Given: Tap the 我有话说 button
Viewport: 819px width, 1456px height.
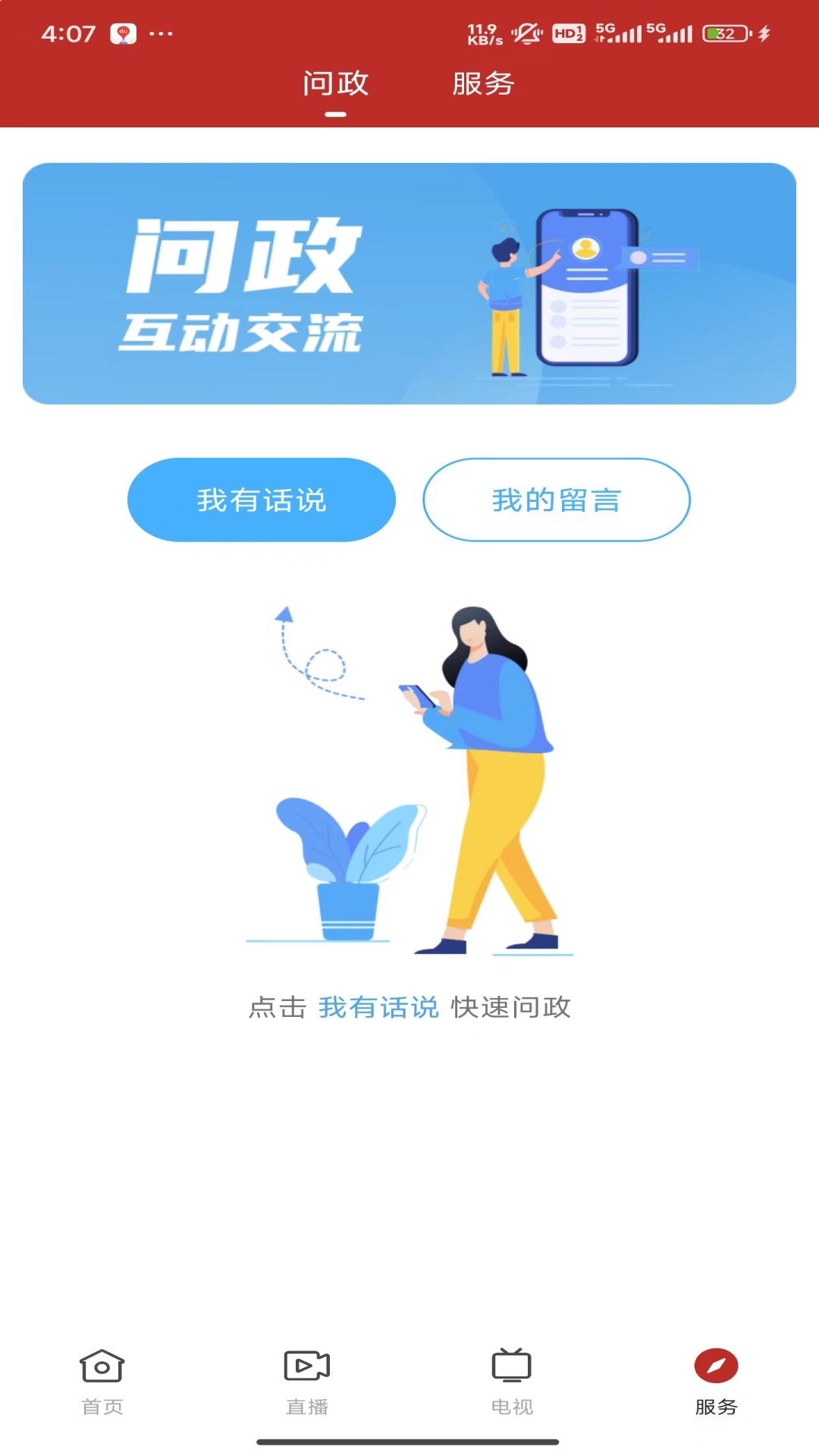Looking at the screenshot, I should [262, 500].
